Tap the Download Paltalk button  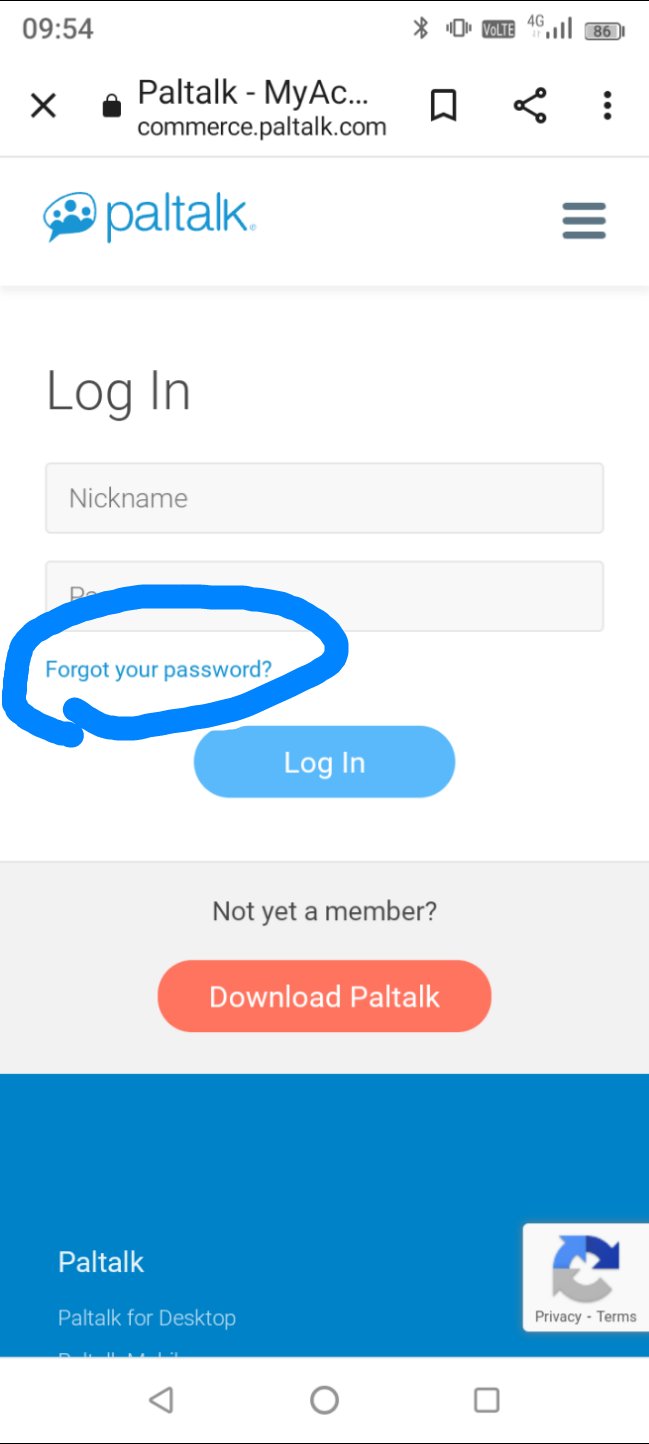point(324,996)
